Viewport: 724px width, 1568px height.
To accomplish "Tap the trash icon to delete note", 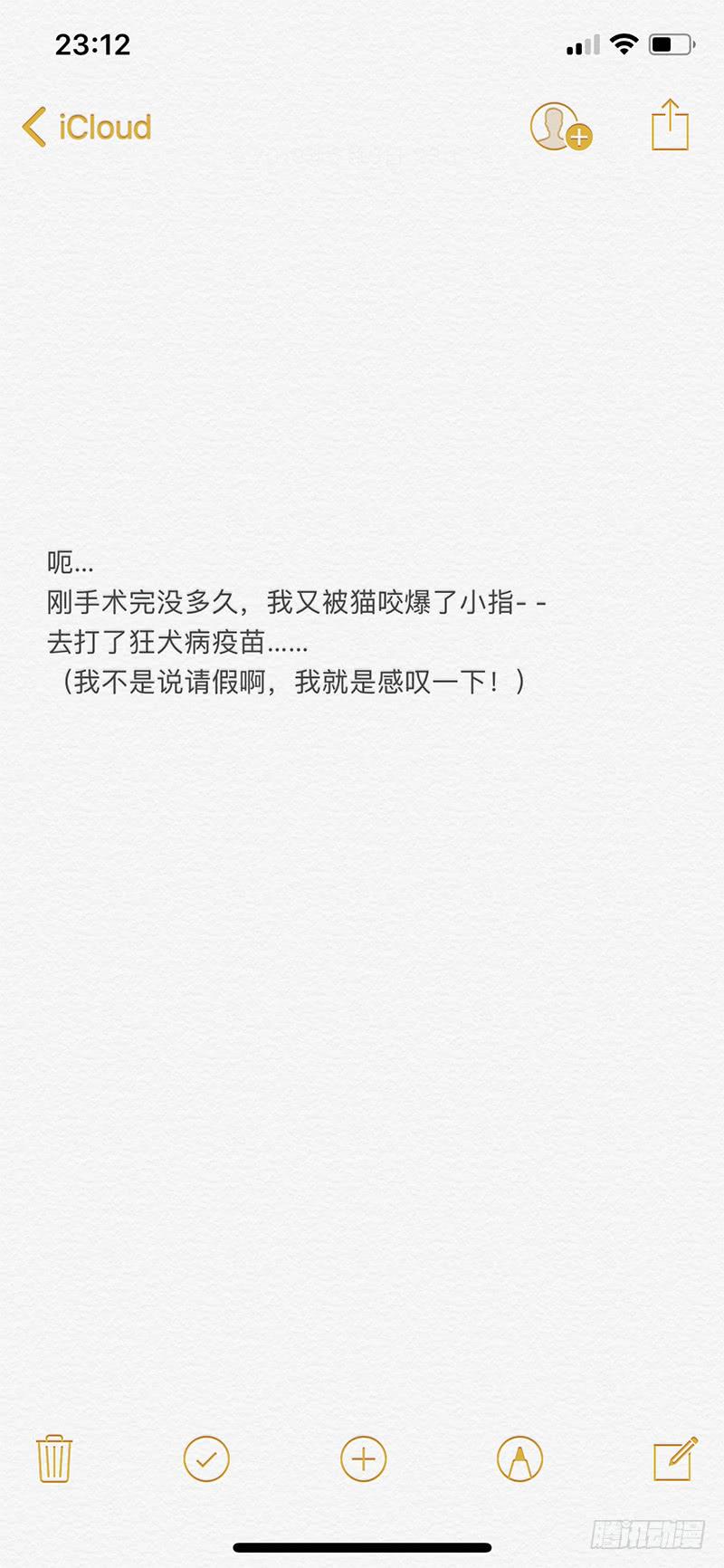I will click(52, 1458).
